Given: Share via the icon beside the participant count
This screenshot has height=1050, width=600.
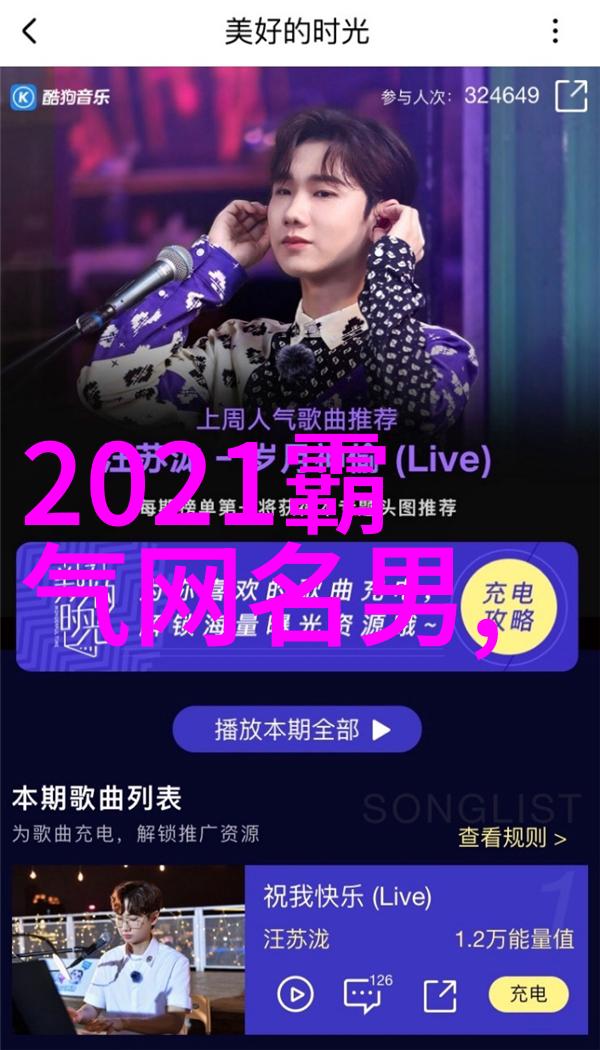Looking at the screenshot, I should 571,96.
